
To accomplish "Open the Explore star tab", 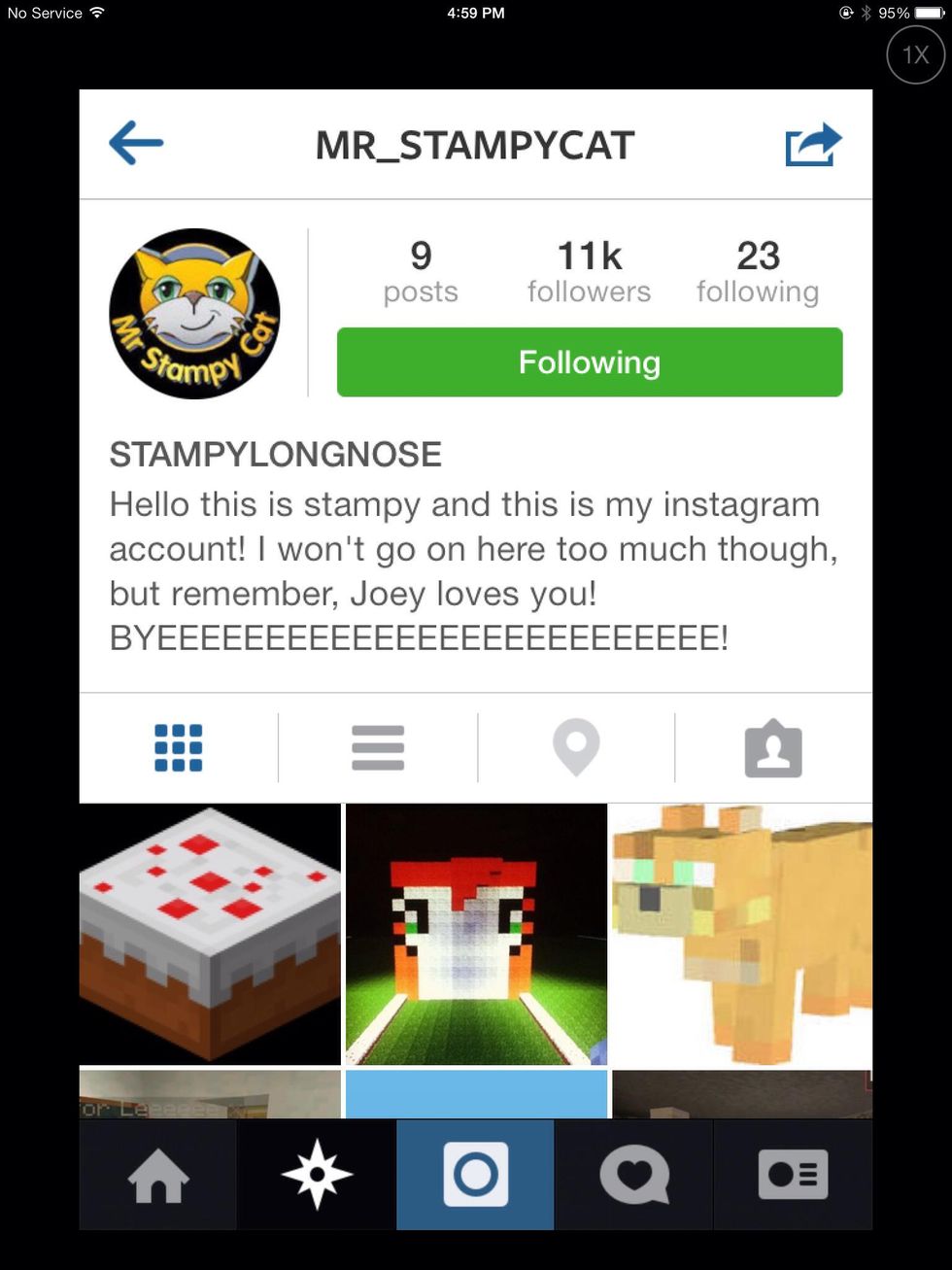I will point(317,1175).
